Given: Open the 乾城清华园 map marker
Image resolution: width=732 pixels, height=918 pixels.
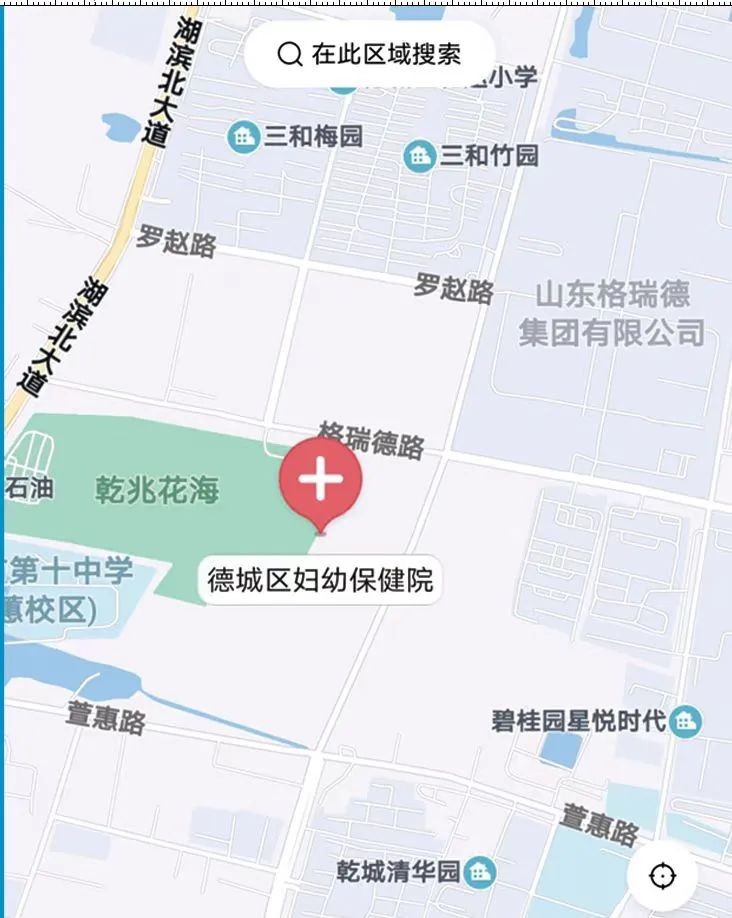Looking at the screenshot, I should pyautogui.click(x=481, y=871).
